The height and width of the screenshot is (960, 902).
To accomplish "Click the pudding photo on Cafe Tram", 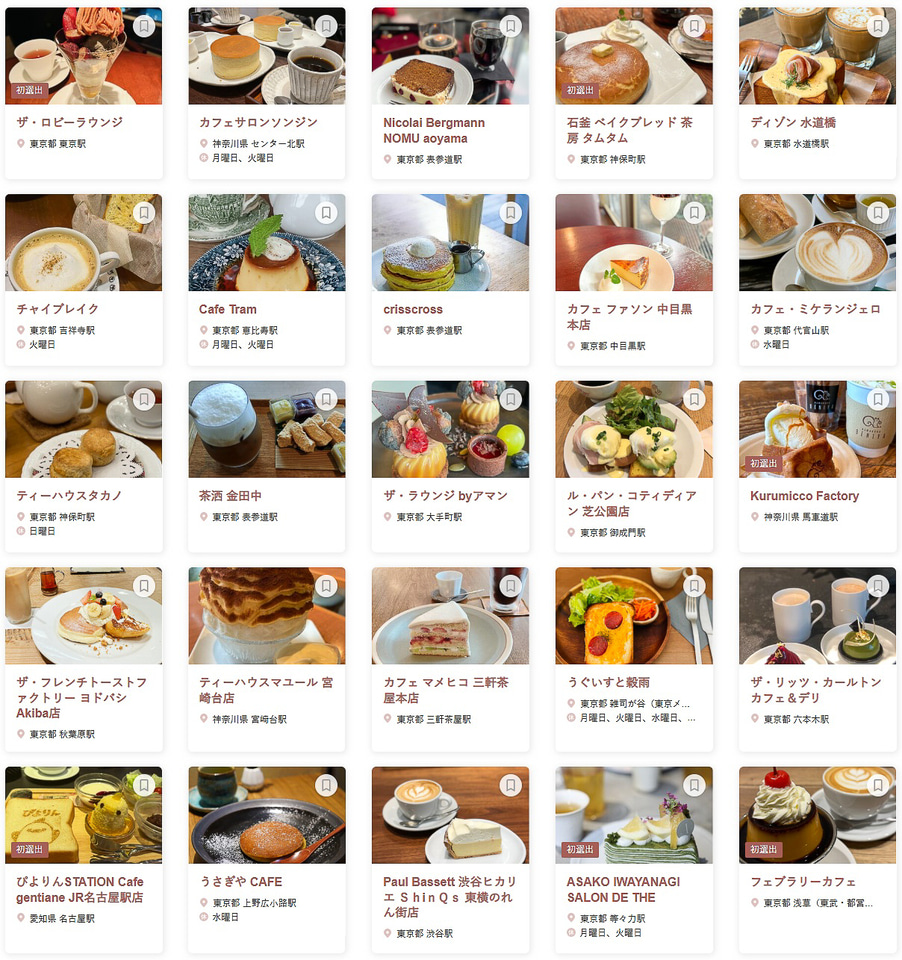I will point(266,242).
